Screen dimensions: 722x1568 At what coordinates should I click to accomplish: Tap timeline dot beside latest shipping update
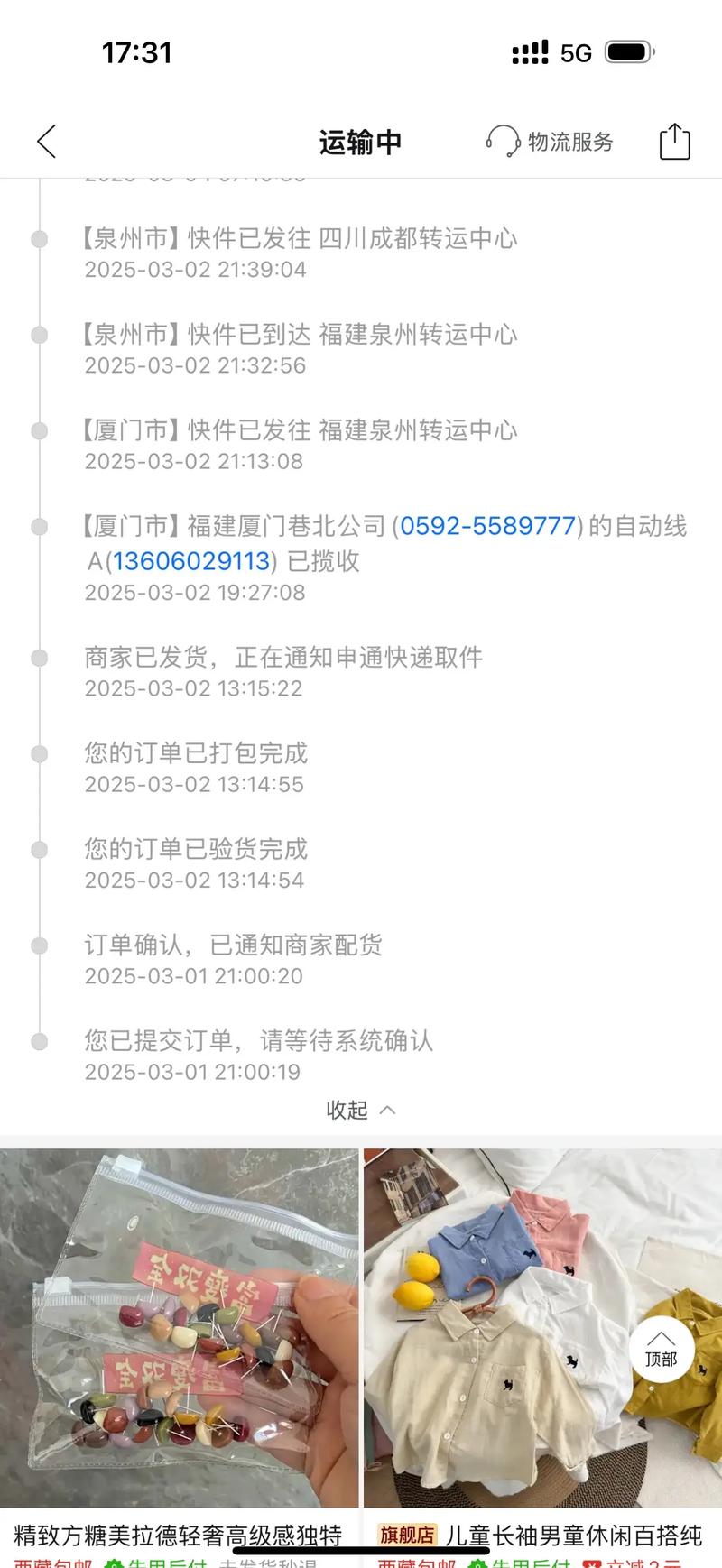click(x=38, y=239)
